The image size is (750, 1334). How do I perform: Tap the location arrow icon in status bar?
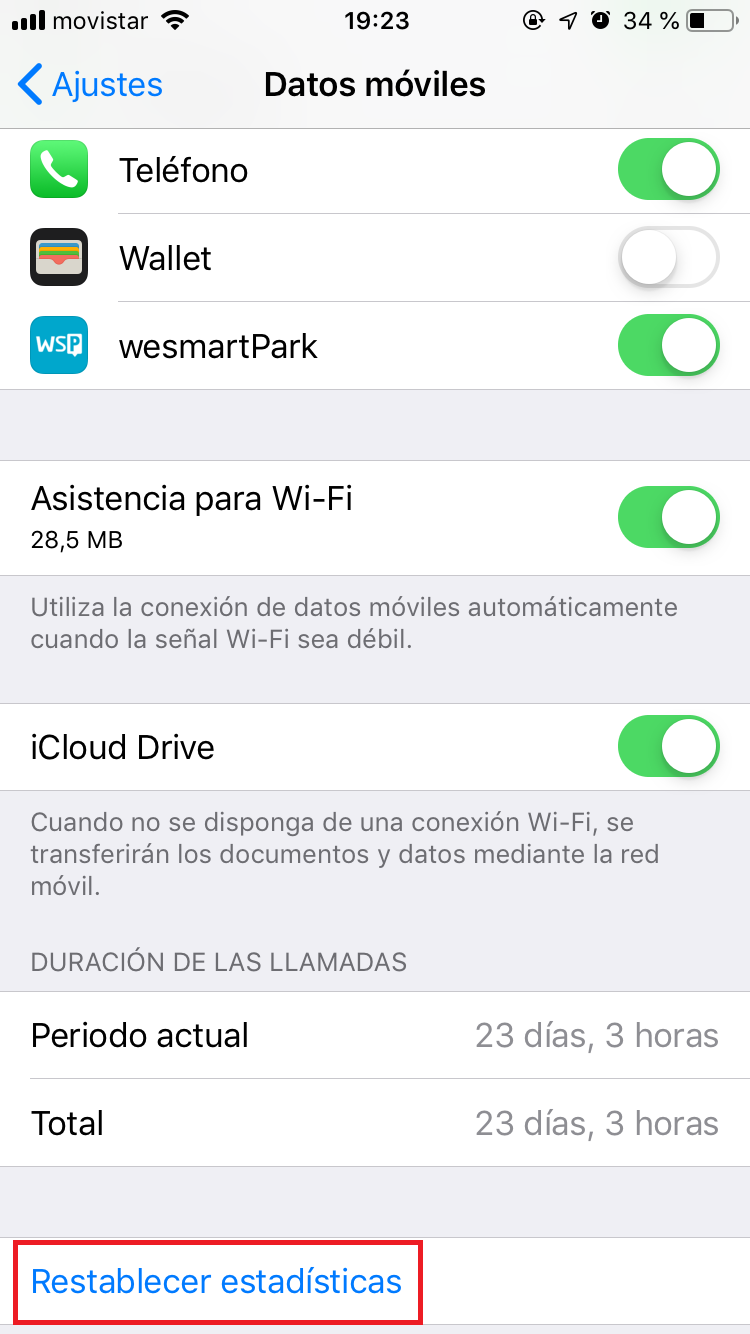coord(568,19)
